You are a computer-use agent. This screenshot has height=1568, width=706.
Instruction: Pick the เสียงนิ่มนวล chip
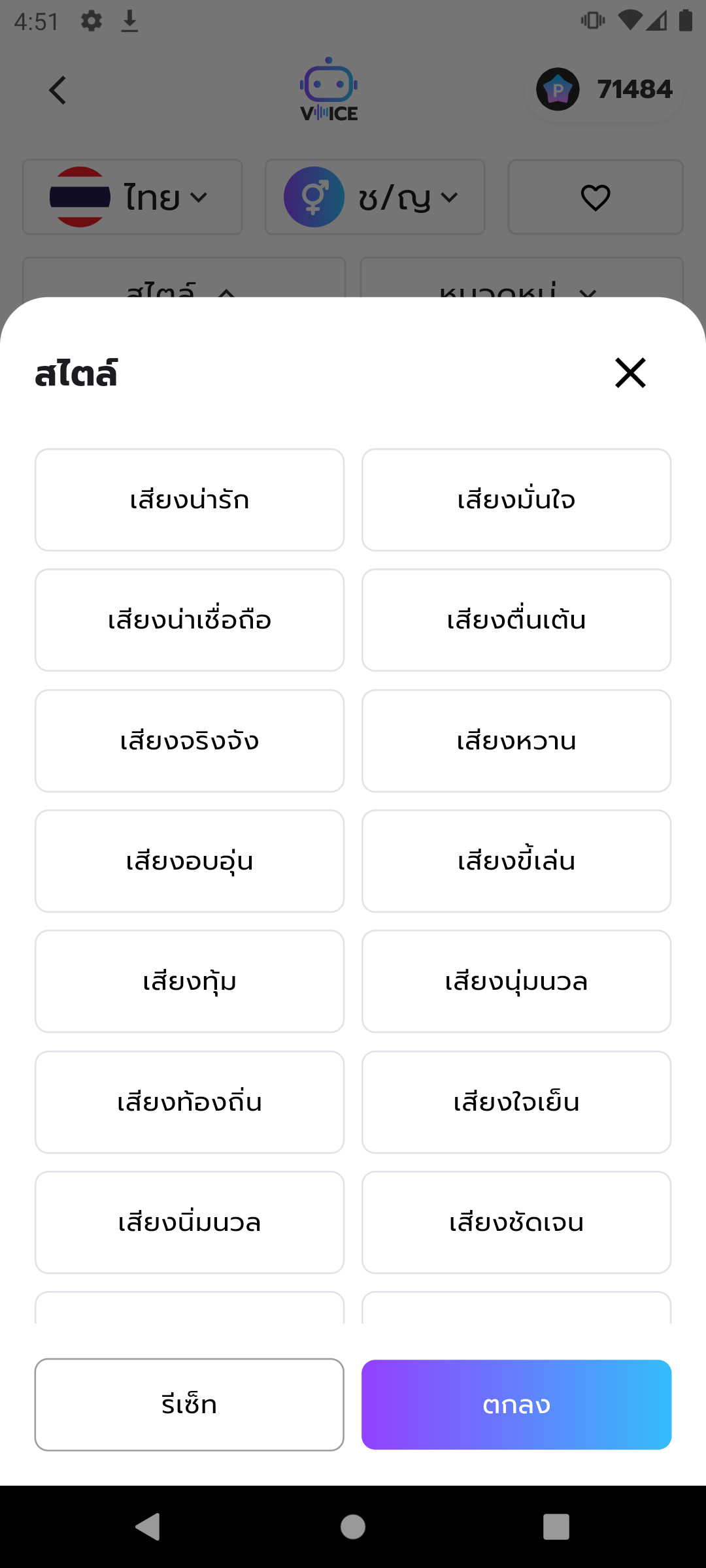coord(190,1222)
